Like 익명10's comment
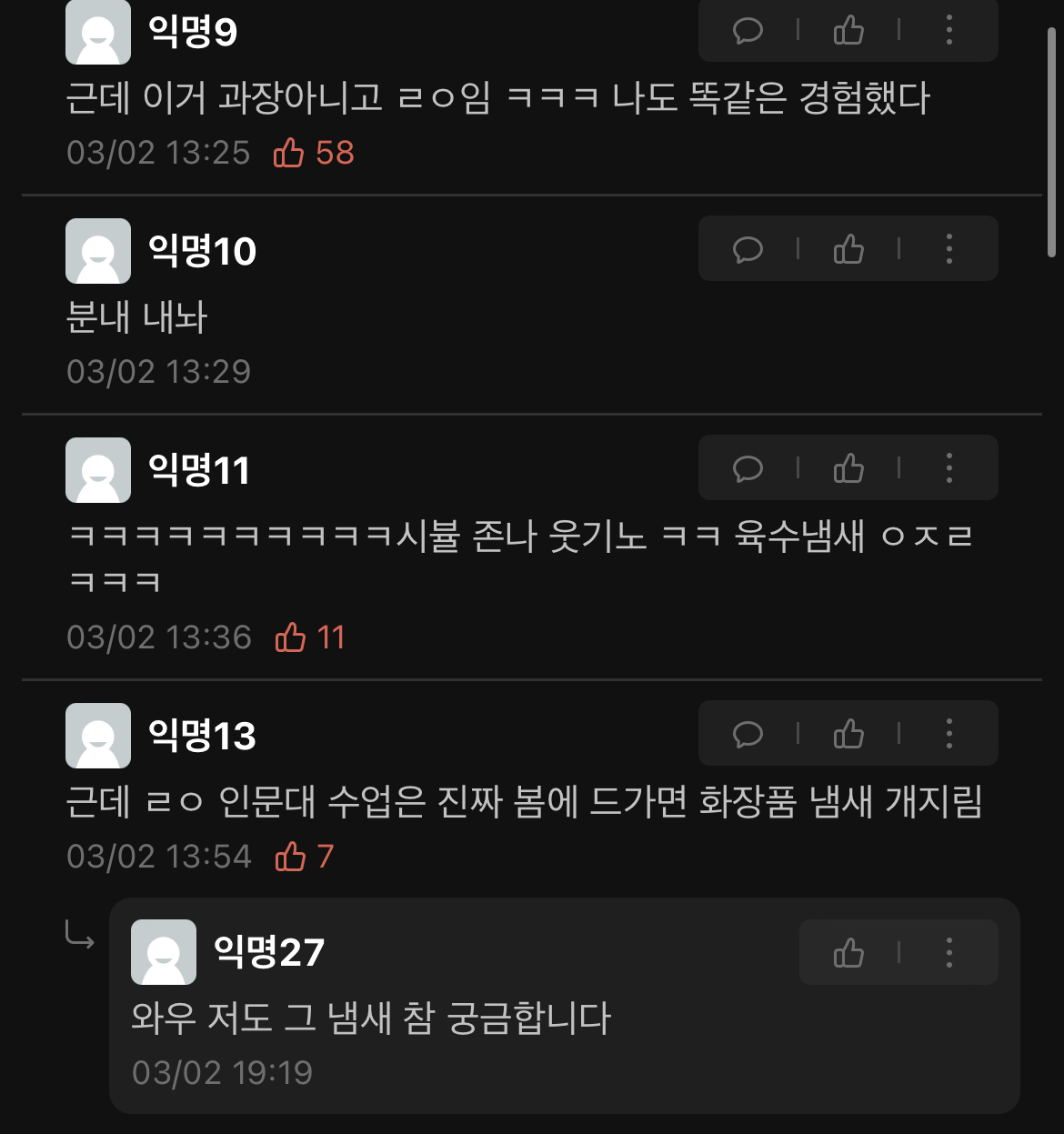Image resolution: width=1064 pixels, height=1134 pixels. (848, 249)
